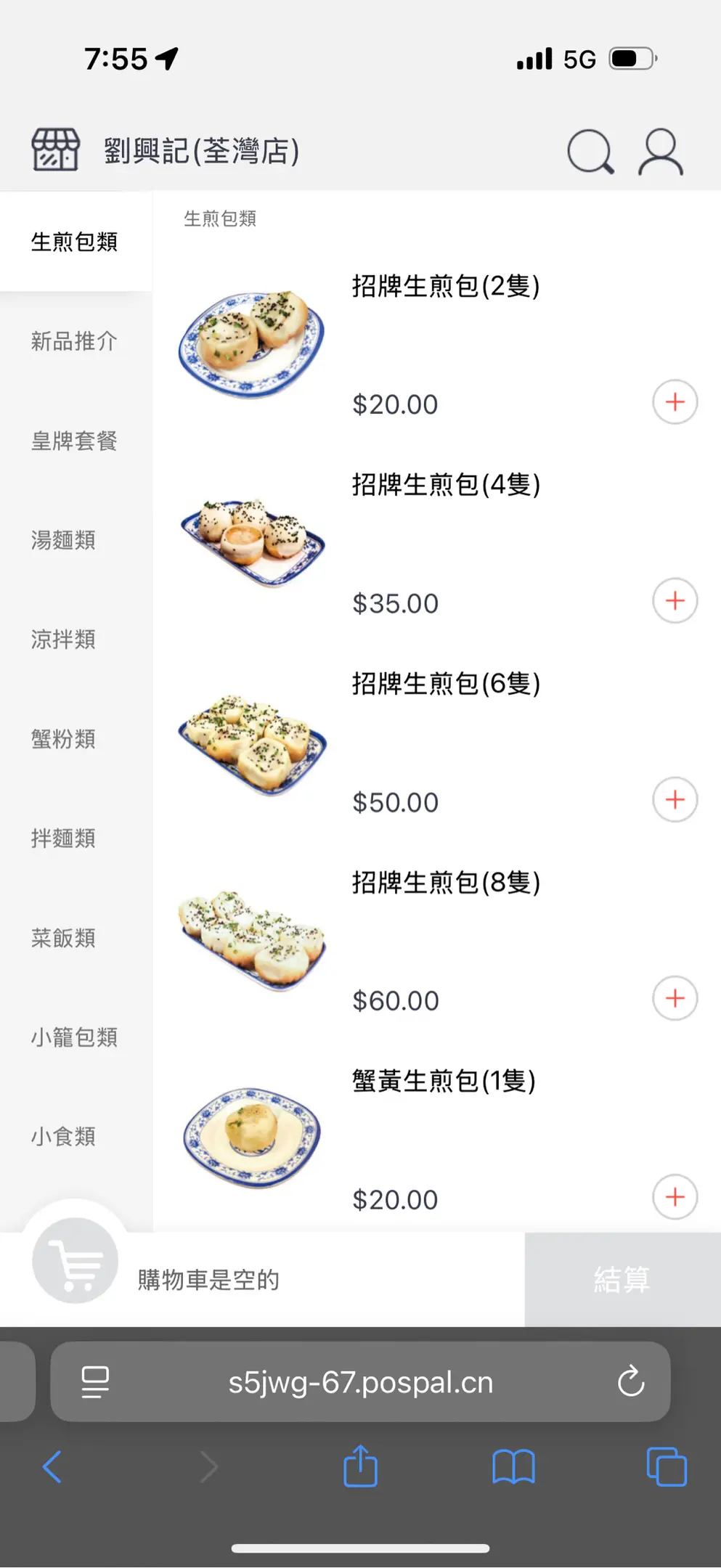721x1568 pixels.
Task: Switch to 拌麵類 category
Action: [x=64, y=838]
